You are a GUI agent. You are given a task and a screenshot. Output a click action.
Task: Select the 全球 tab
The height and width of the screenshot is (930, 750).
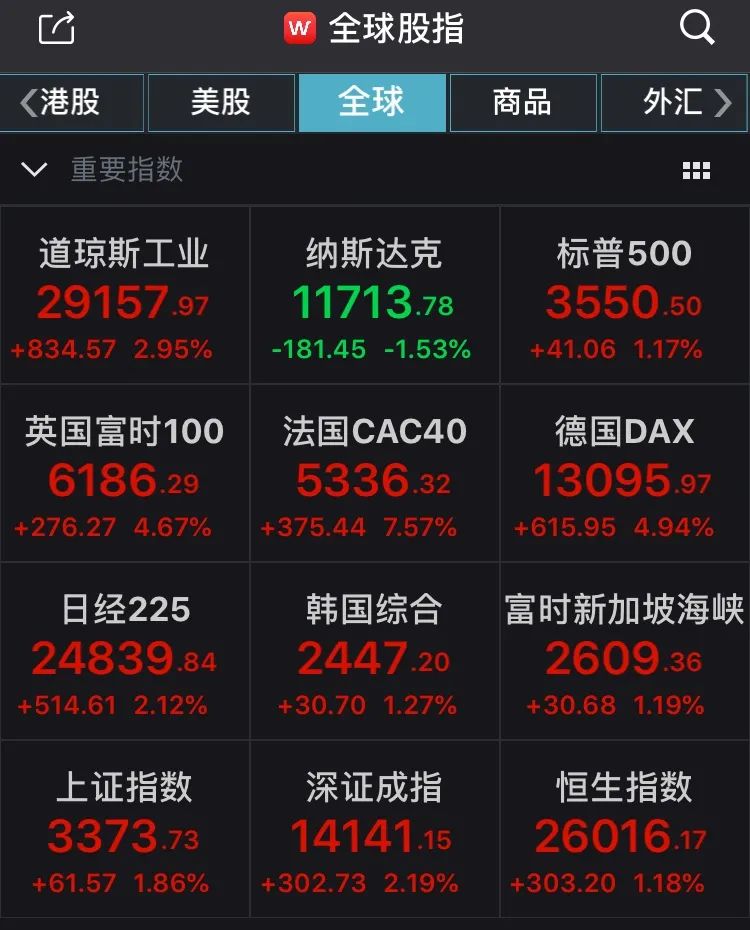372,102
